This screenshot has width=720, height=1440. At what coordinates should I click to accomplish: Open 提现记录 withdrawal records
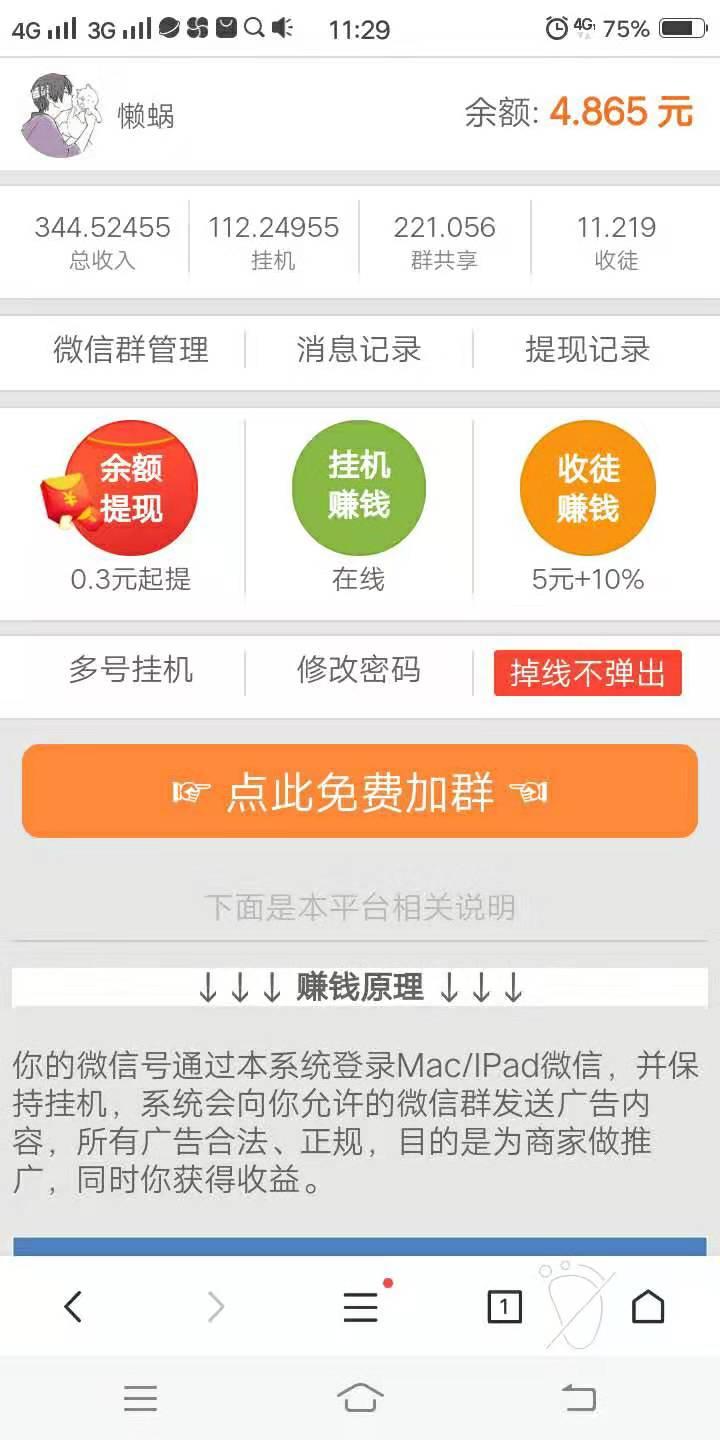(588, 350)
